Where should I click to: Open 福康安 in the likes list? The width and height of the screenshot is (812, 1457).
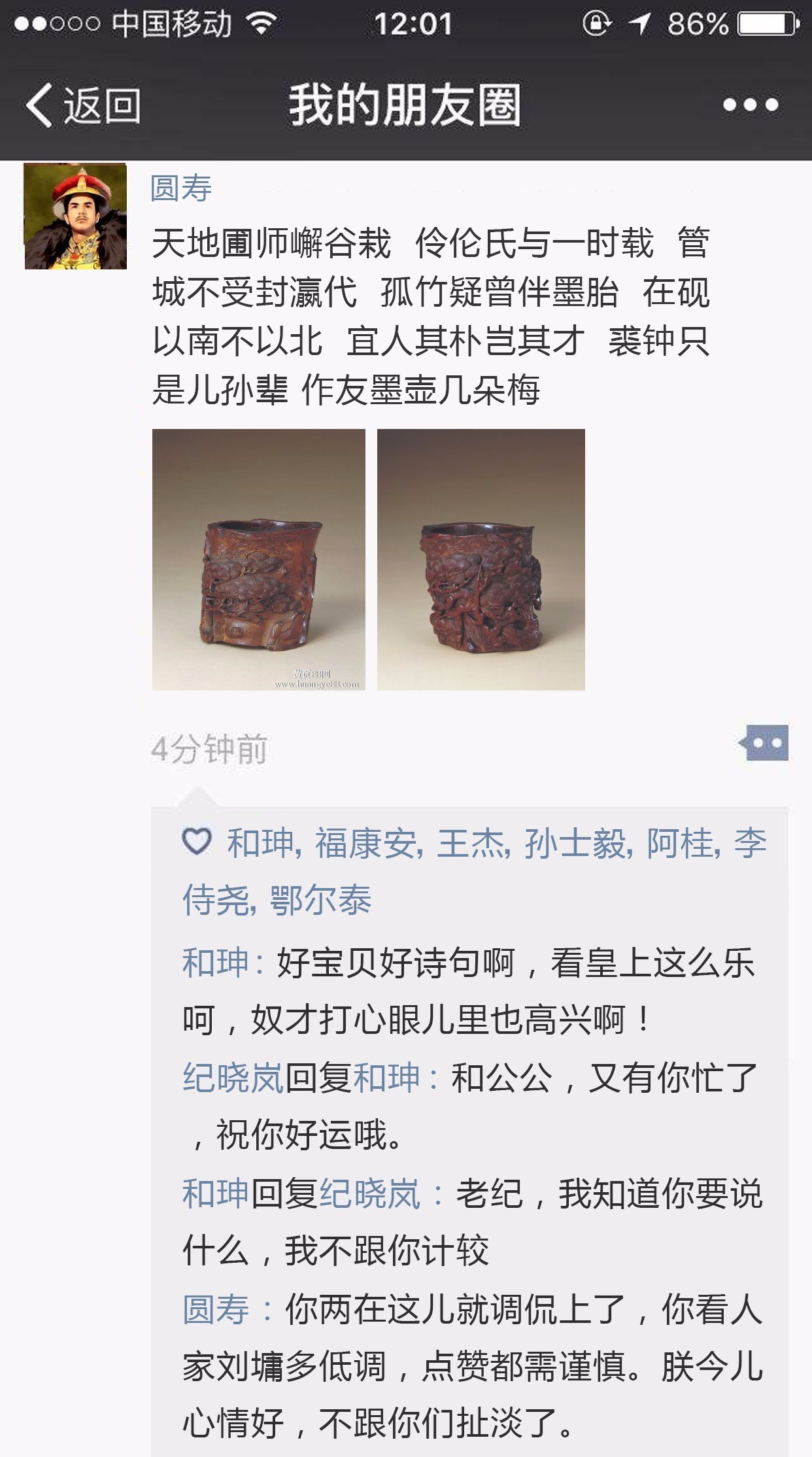point(368,843)
